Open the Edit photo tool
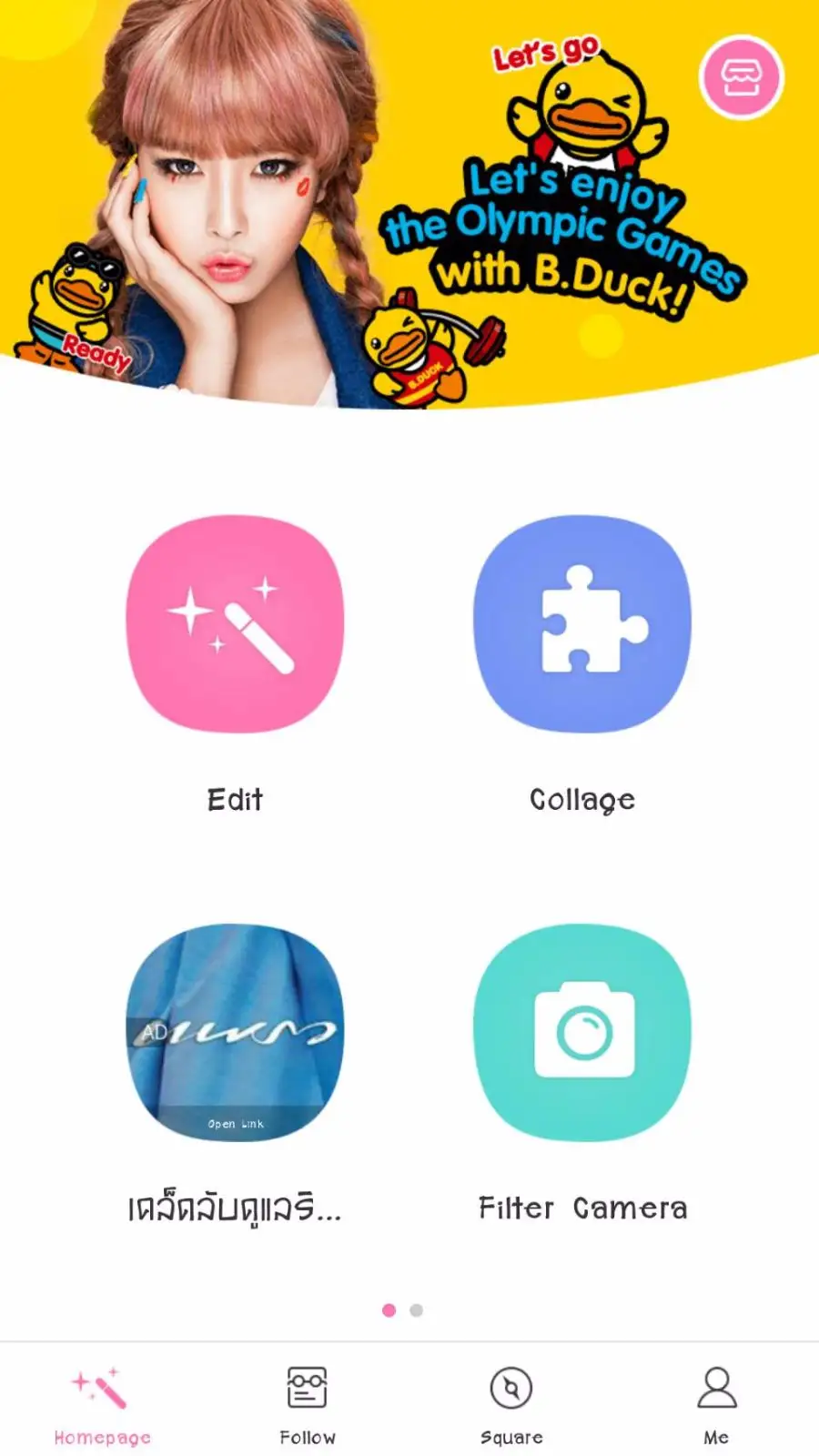Image resolution: width=819 pixels, height=1456 pixels. pyautogui.click(x=235, y=624)
